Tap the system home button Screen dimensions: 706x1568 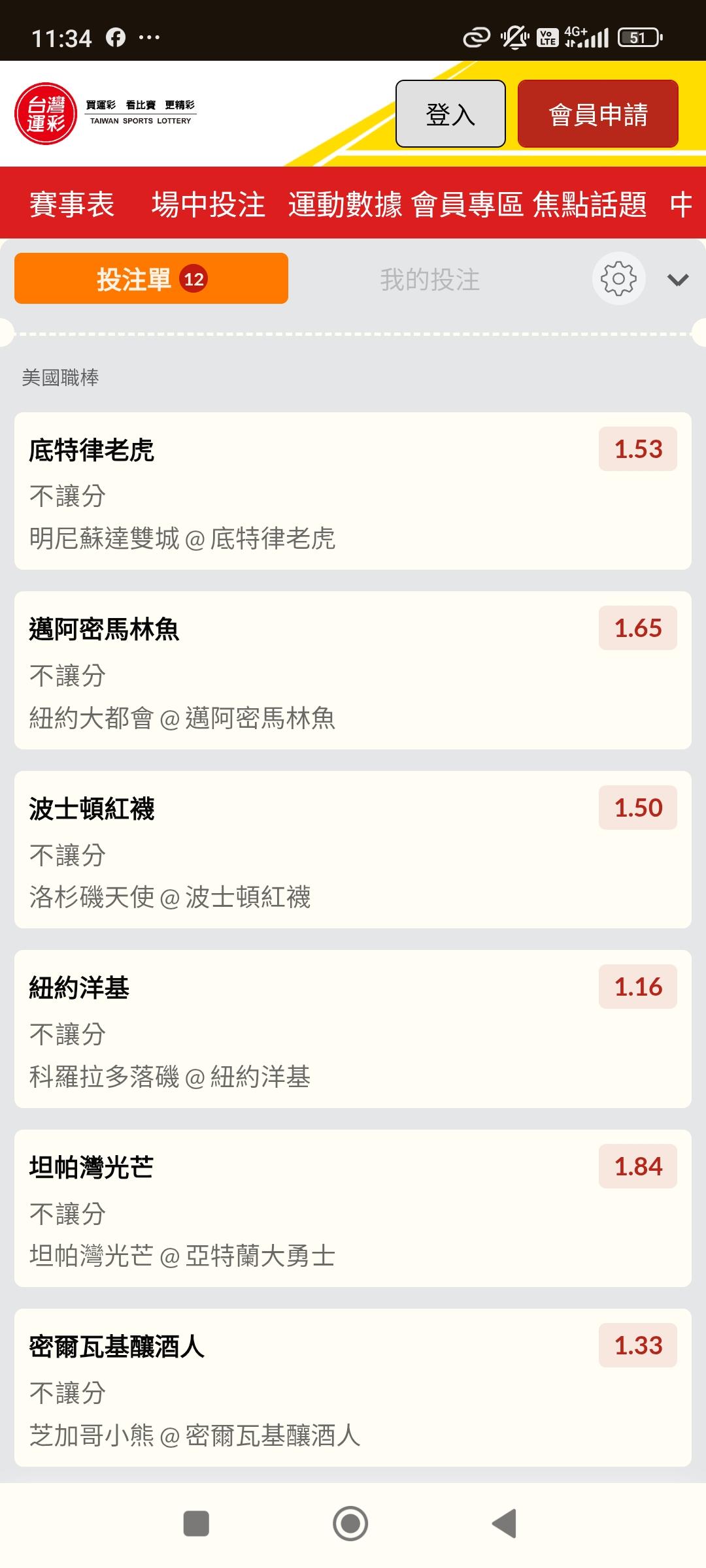(x=350, y=1524)
